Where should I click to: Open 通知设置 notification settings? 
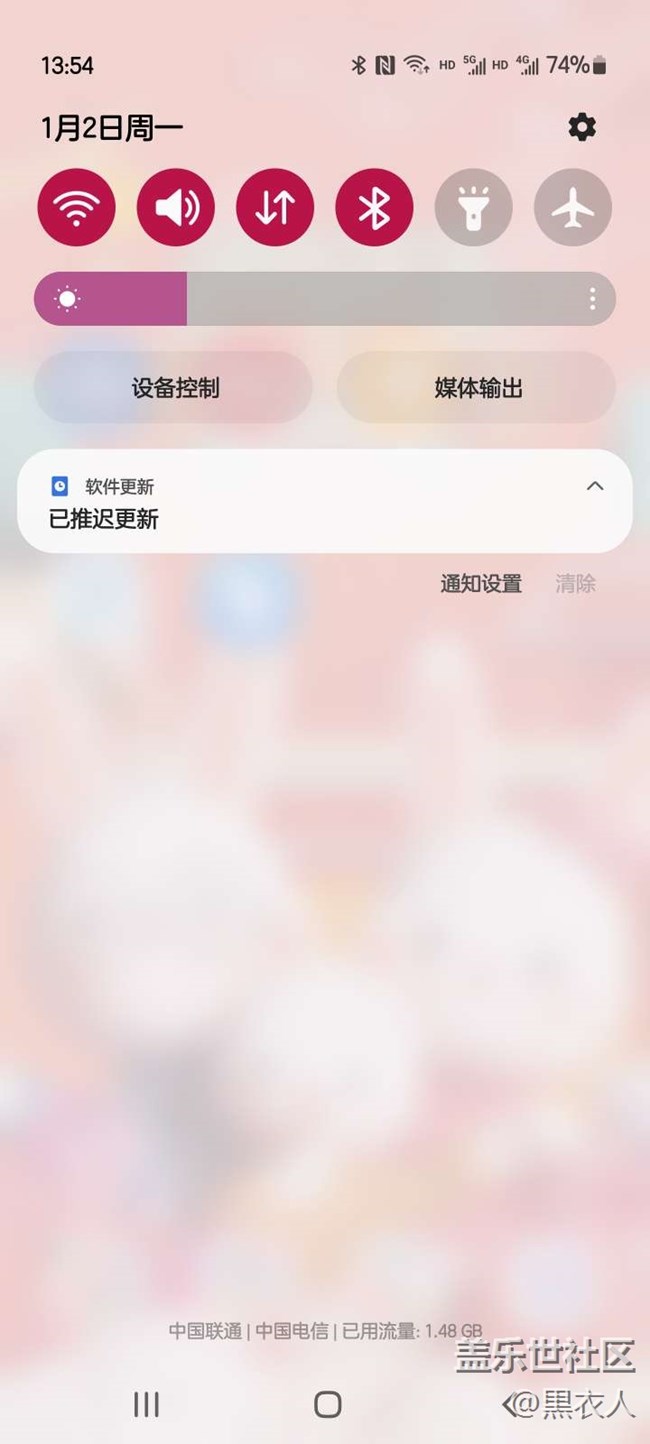coord(481,584)
